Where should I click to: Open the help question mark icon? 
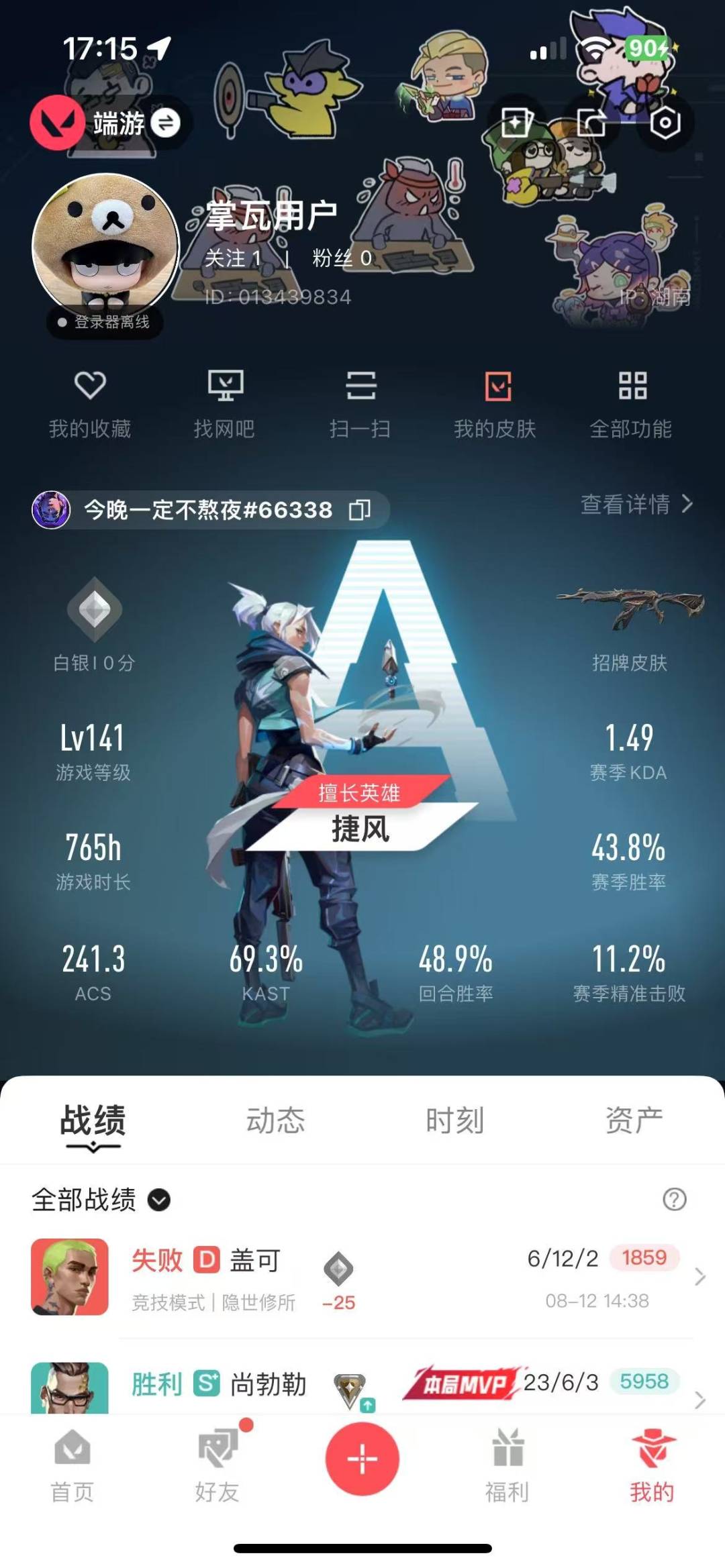[674, 1199]
